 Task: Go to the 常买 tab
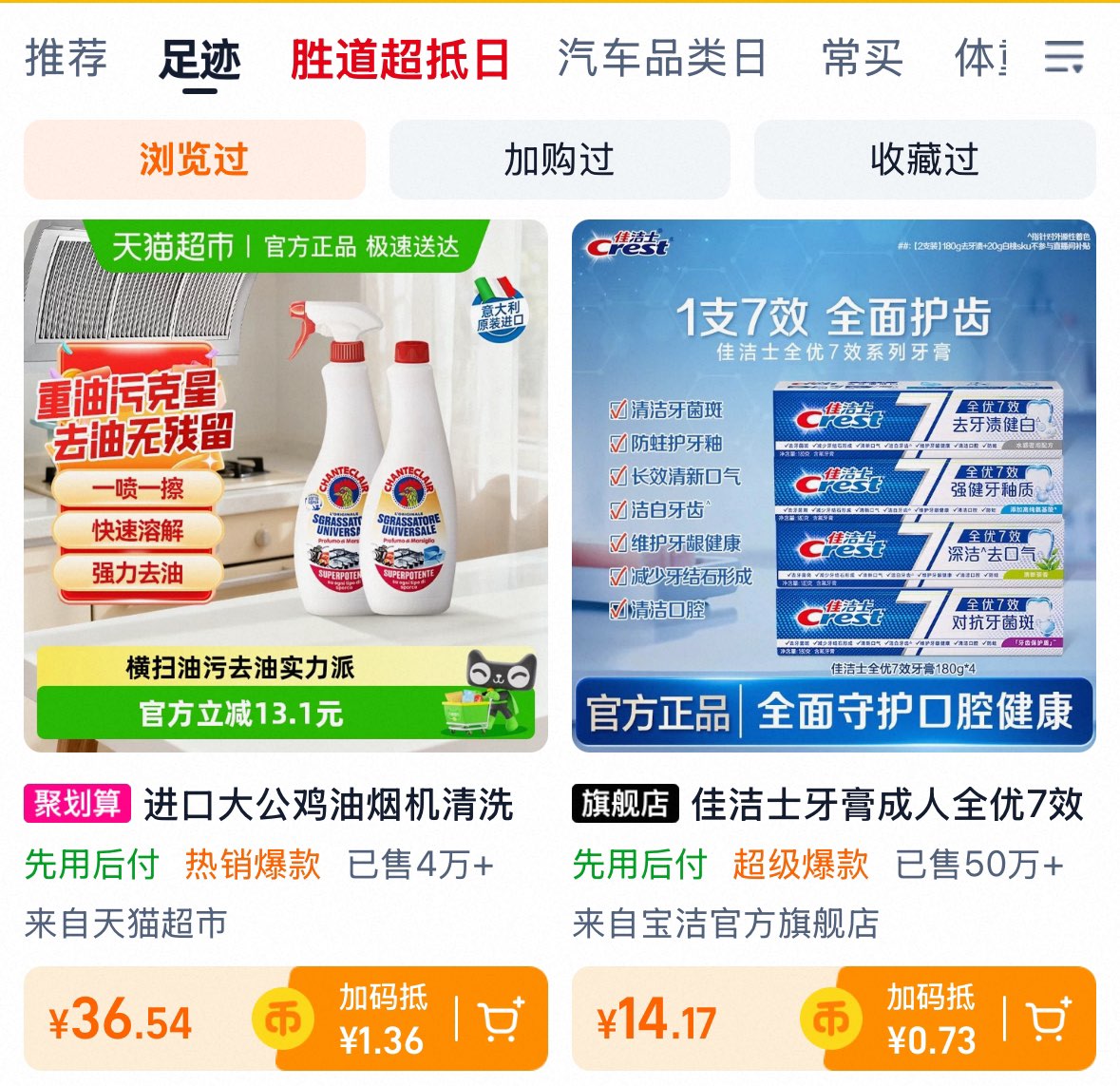[x=863, y=59]
